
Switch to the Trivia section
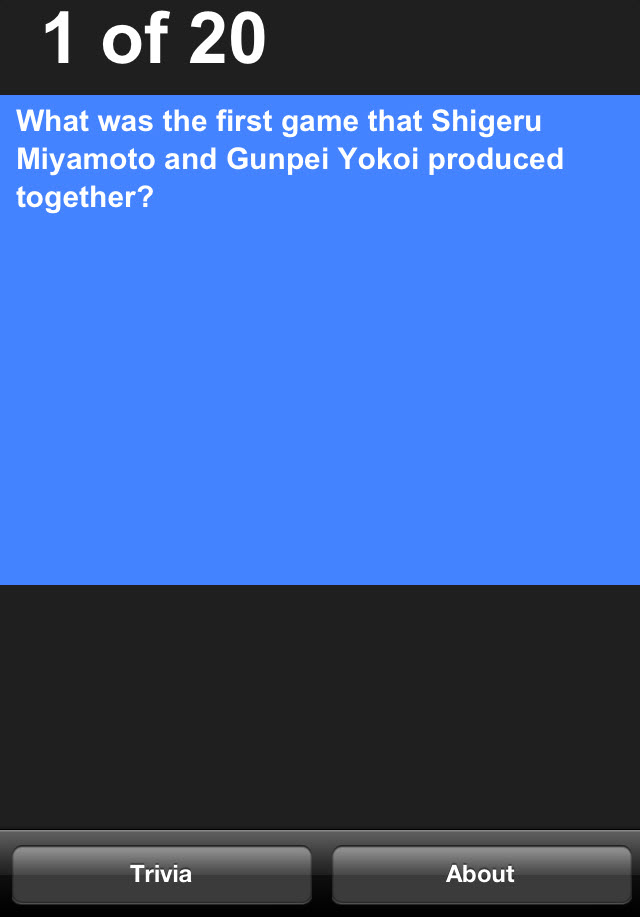pyautogui.click(x=161, y=874)
